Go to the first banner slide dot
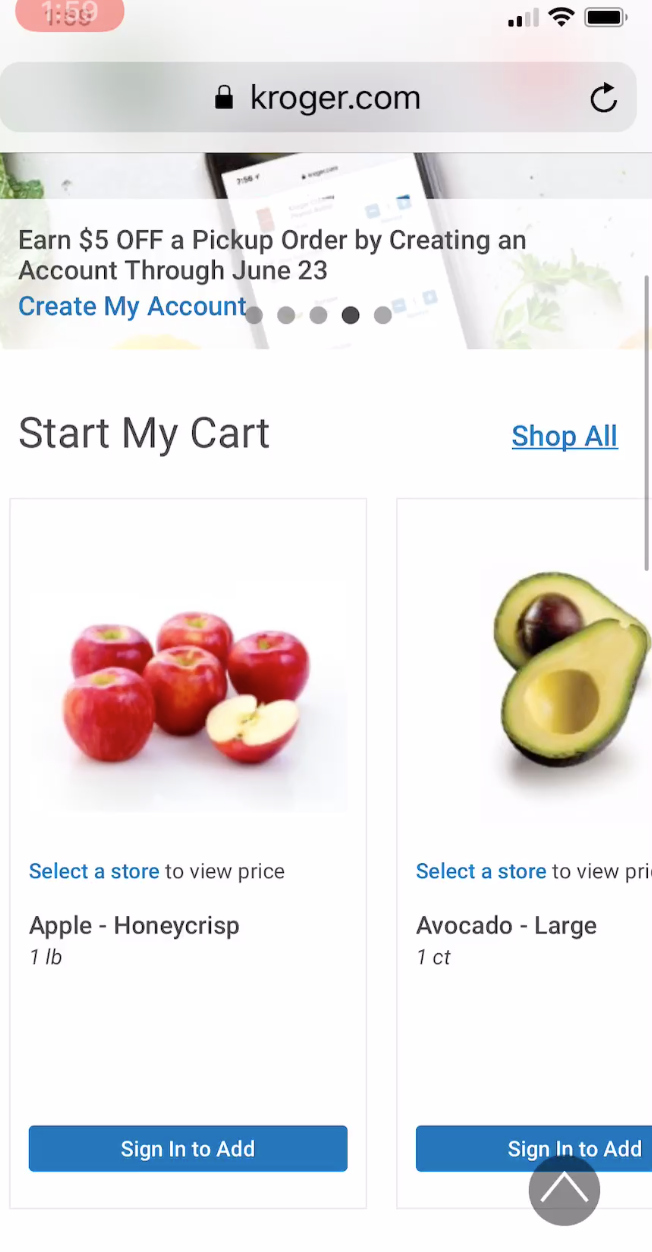Image resolution: width=652 pixels, height=1252 pixels. click(254, 315)
